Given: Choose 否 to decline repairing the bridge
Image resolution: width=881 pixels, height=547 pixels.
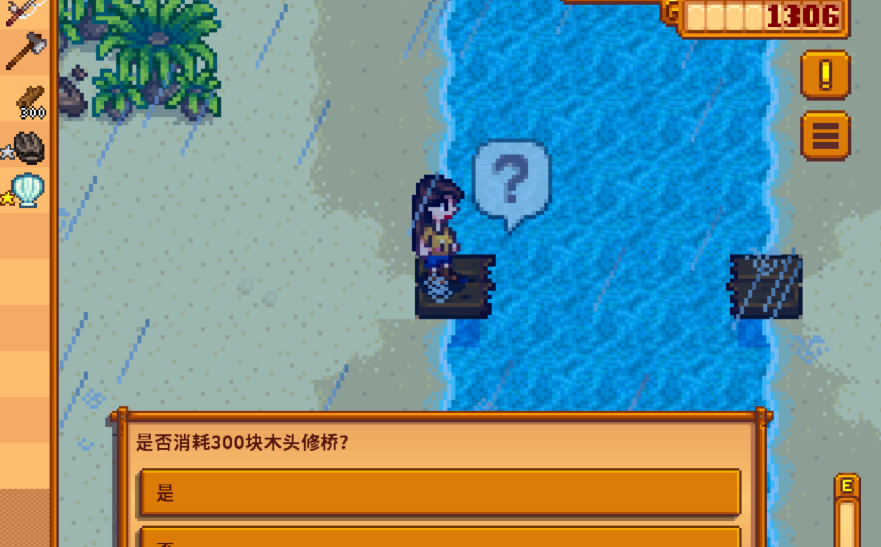Looking at the screenshot, I should (440, 538).
